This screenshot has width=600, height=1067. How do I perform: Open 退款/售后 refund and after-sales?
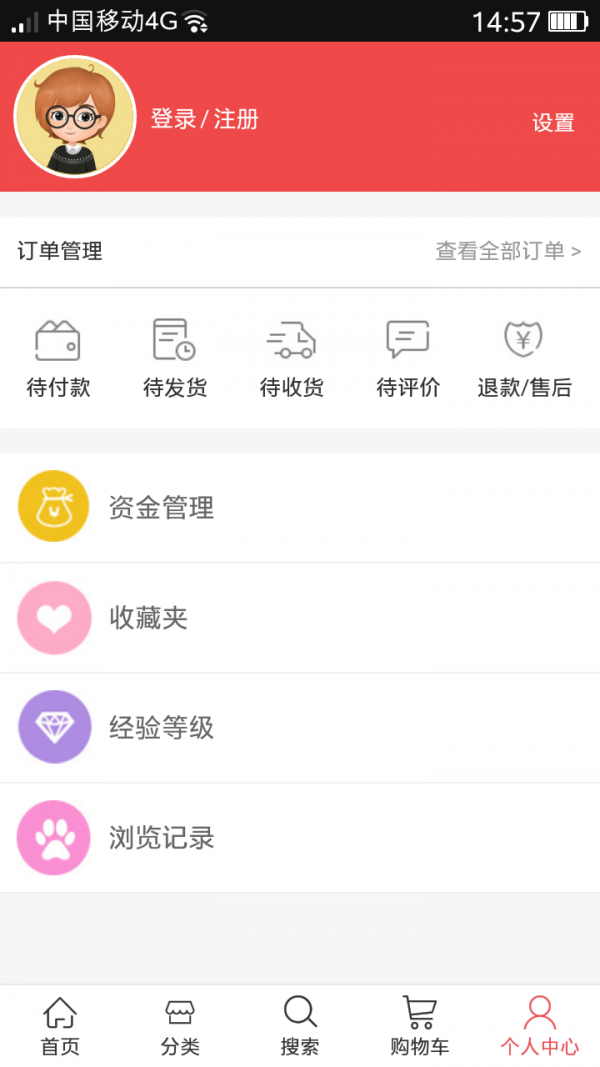coord(524,360)
